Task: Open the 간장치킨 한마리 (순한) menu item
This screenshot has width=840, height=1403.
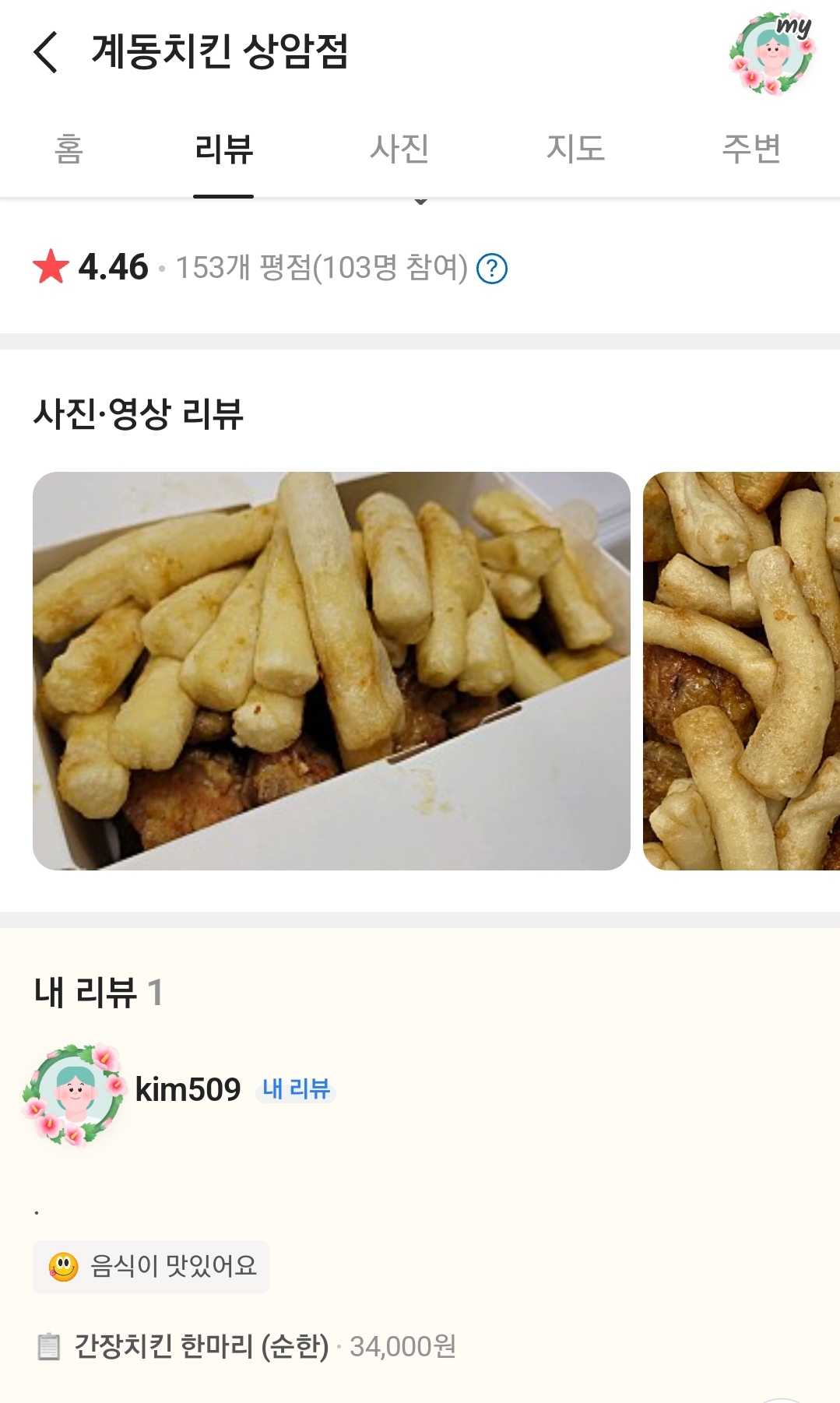Action: click(x=201, y=1346)
